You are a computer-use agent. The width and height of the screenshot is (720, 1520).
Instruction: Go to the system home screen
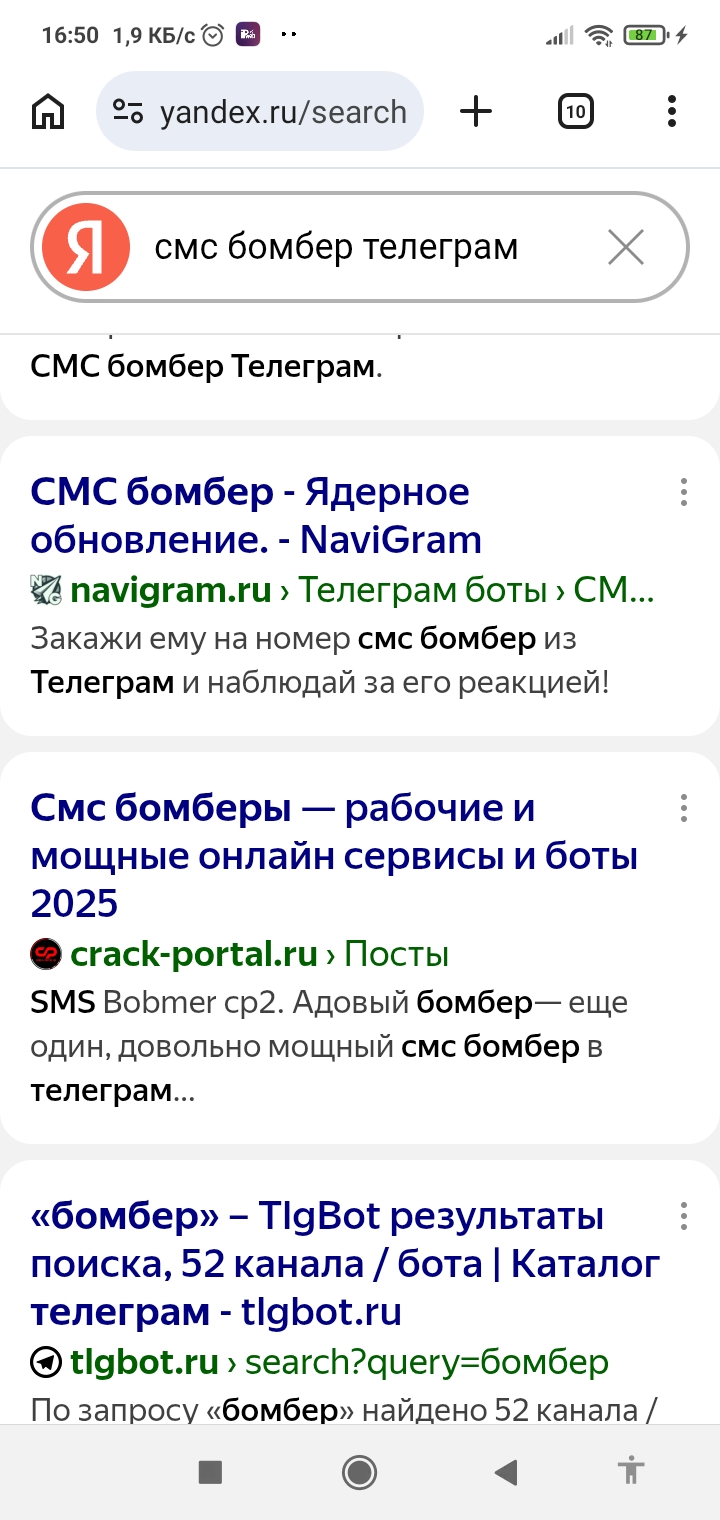359,1472
